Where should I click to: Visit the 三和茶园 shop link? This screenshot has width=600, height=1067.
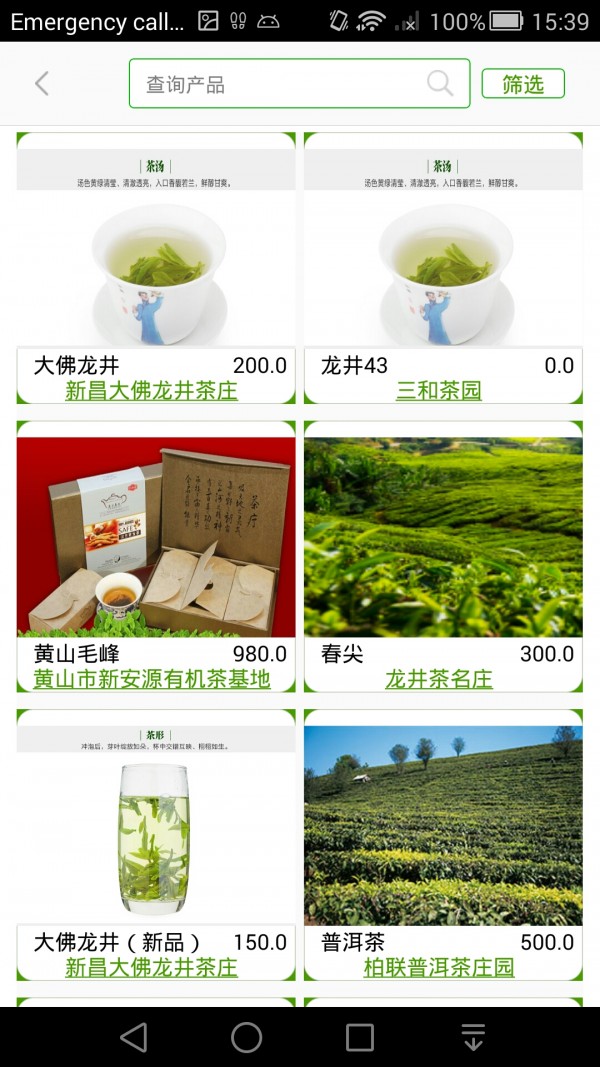click(x=439, y=391)
